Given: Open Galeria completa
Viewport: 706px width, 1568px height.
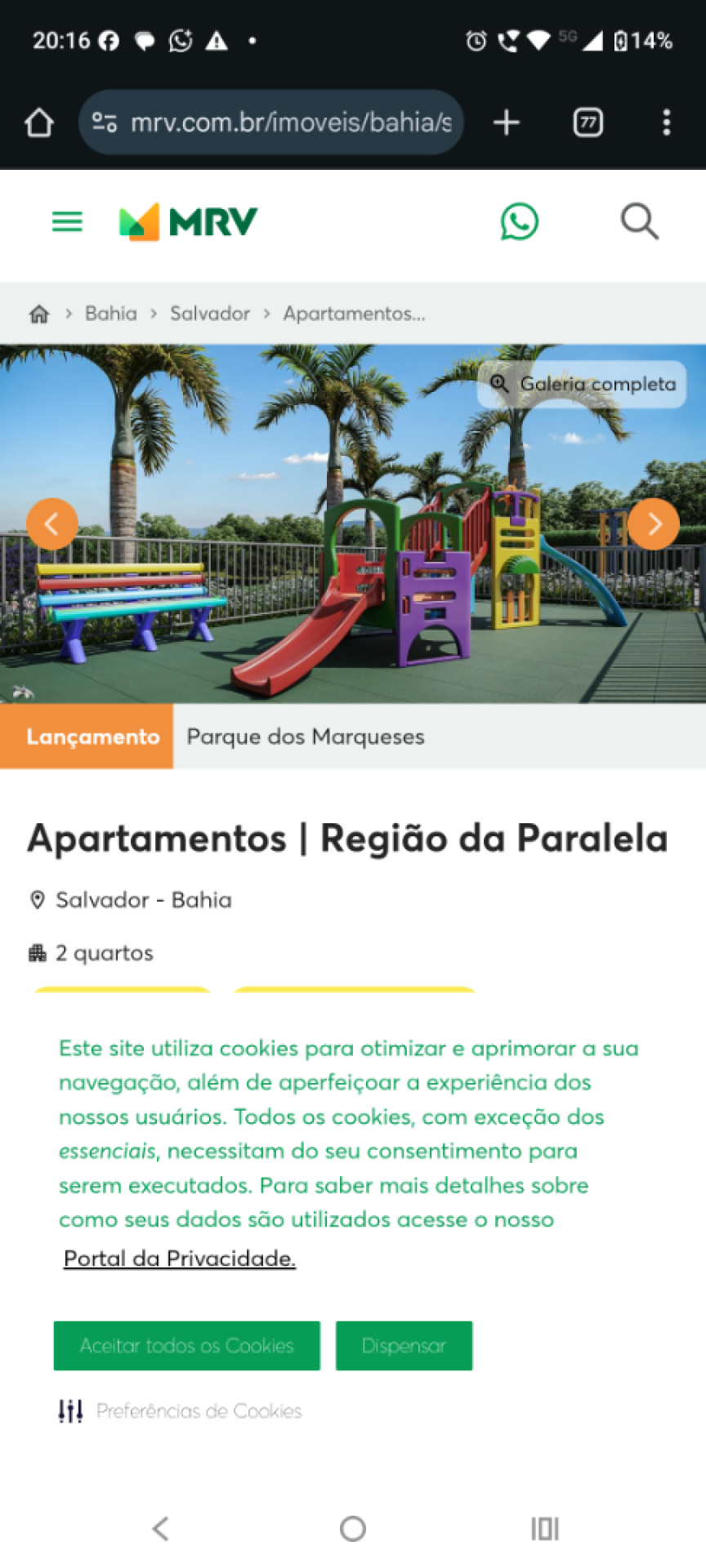Looking at the screenshot, I should 582,384.
